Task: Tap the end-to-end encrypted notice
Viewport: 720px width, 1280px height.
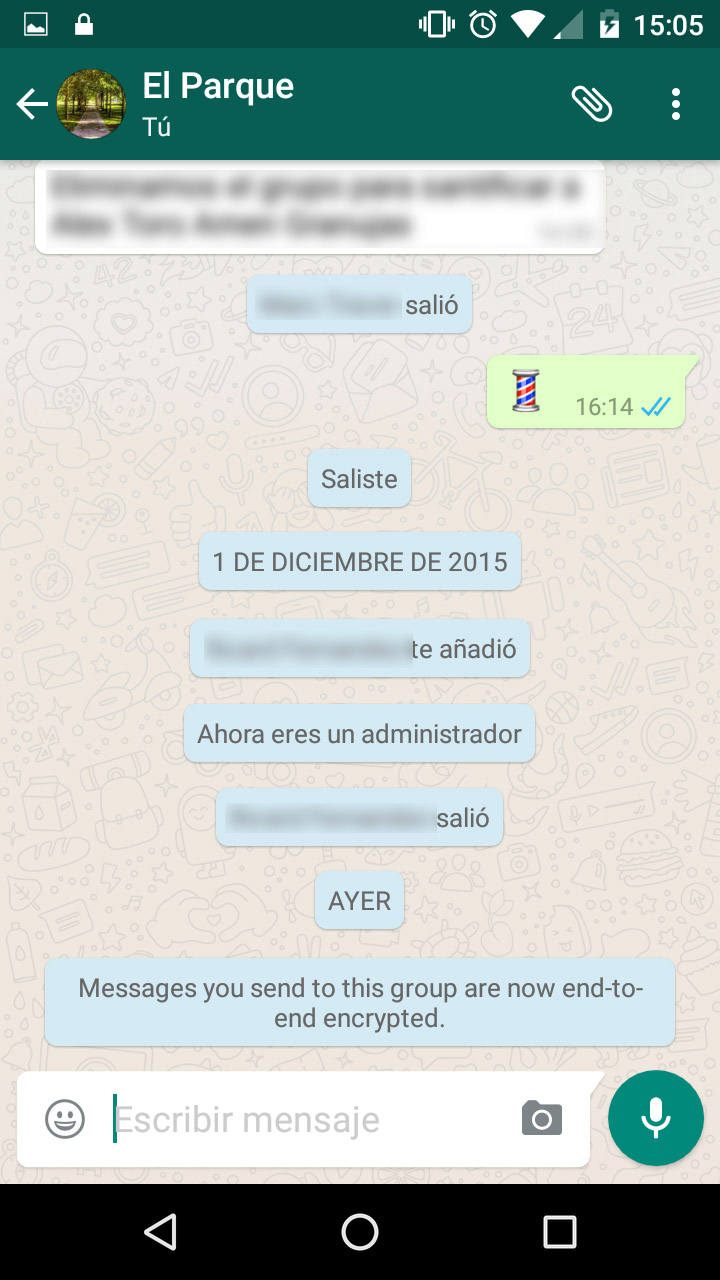Action: click(x=360, y=1003)
